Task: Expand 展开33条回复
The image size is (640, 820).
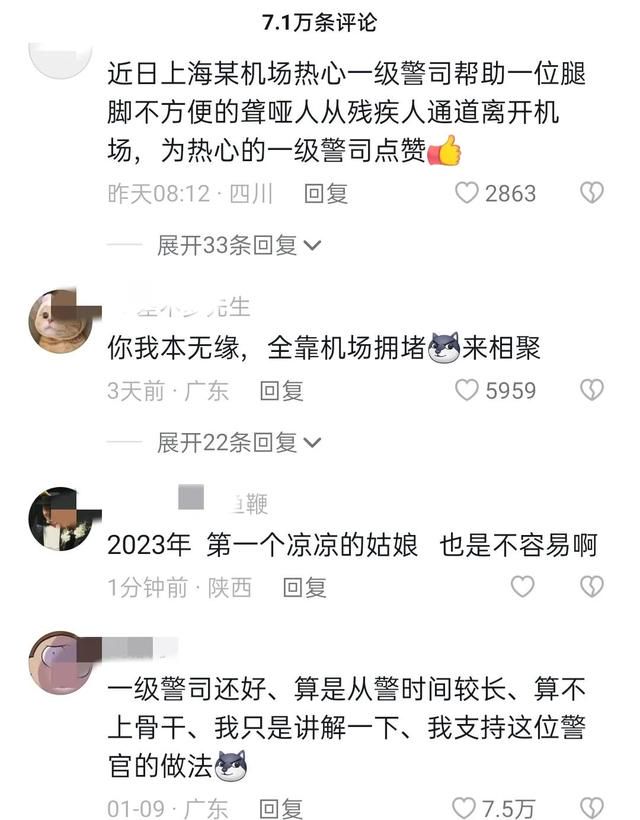Action: (x=238, y=245)
